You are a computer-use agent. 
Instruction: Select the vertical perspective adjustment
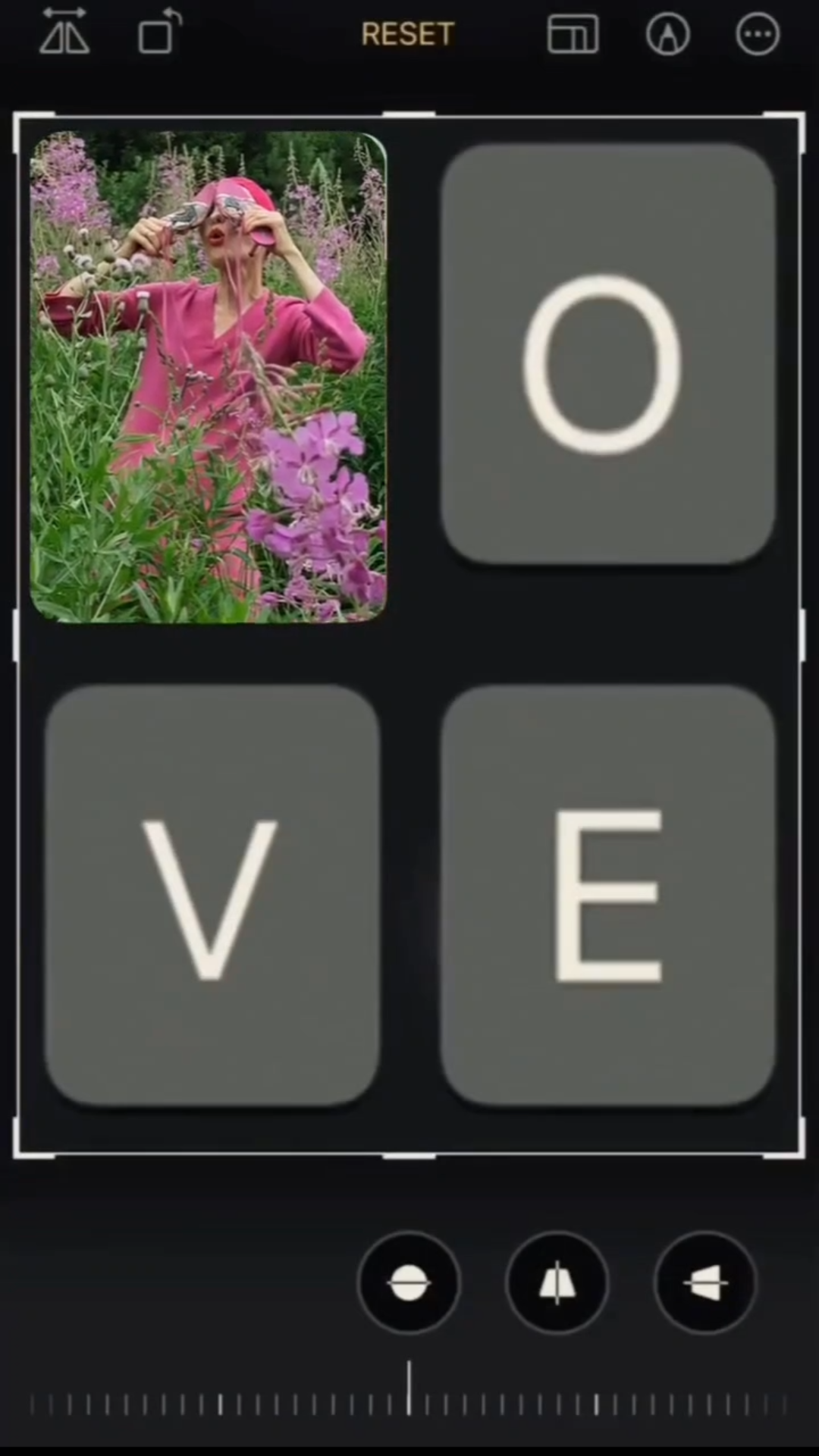coord(557,1283)
